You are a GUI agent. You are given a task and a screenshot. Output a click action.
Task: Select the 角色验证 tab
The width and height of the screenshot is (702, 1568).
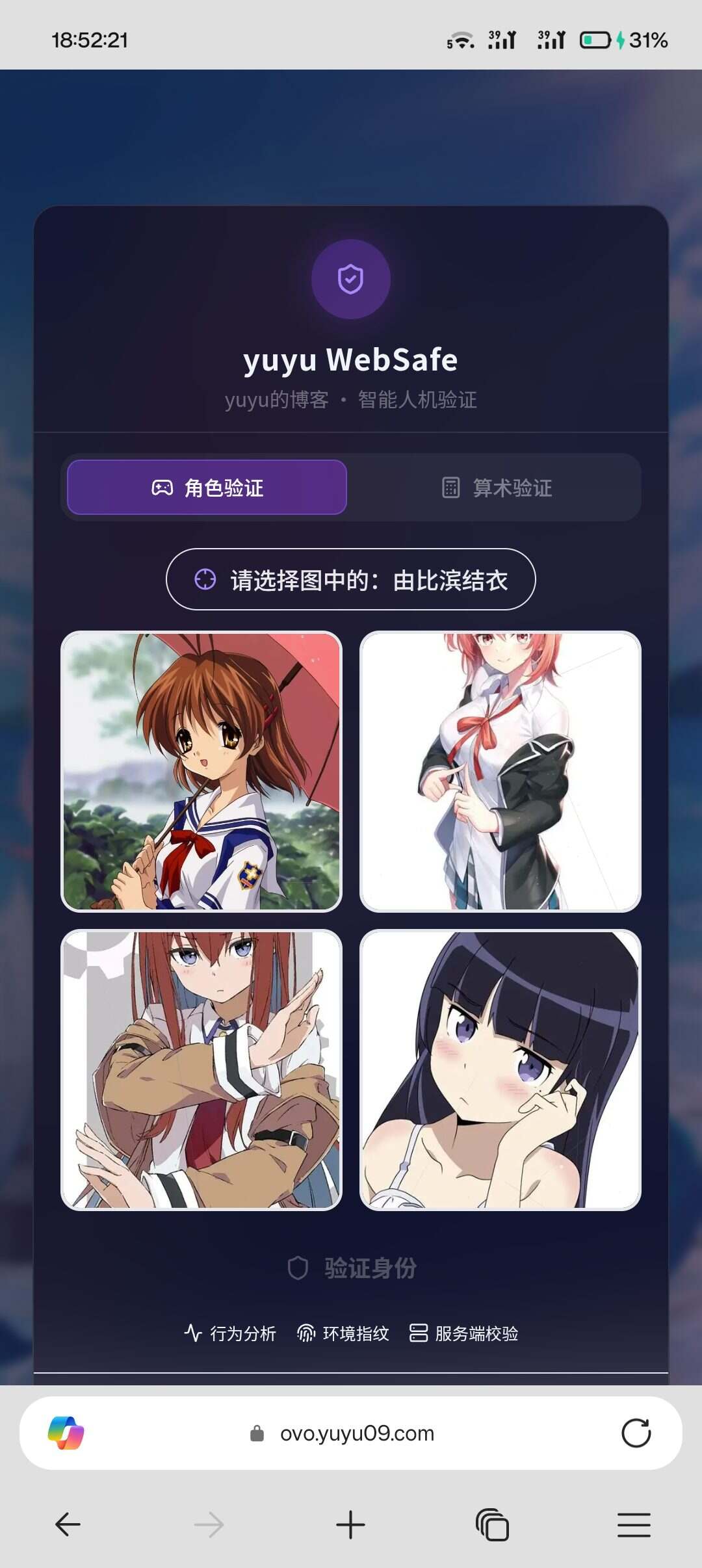pos(206,488)
